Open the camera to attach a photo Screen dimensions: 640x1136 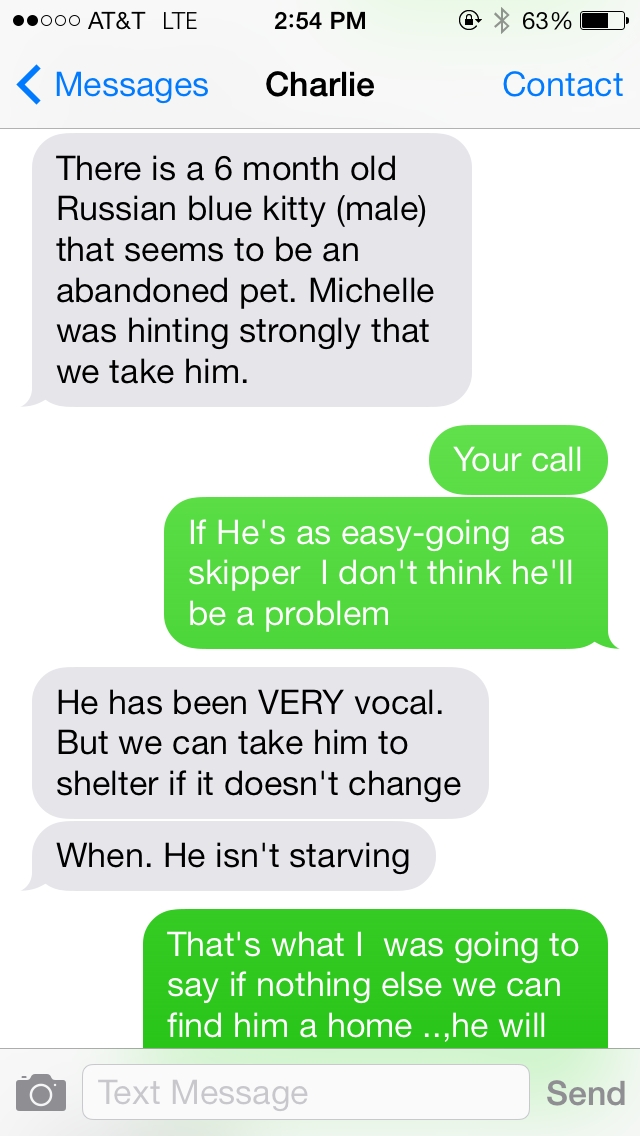[41, 1092]
